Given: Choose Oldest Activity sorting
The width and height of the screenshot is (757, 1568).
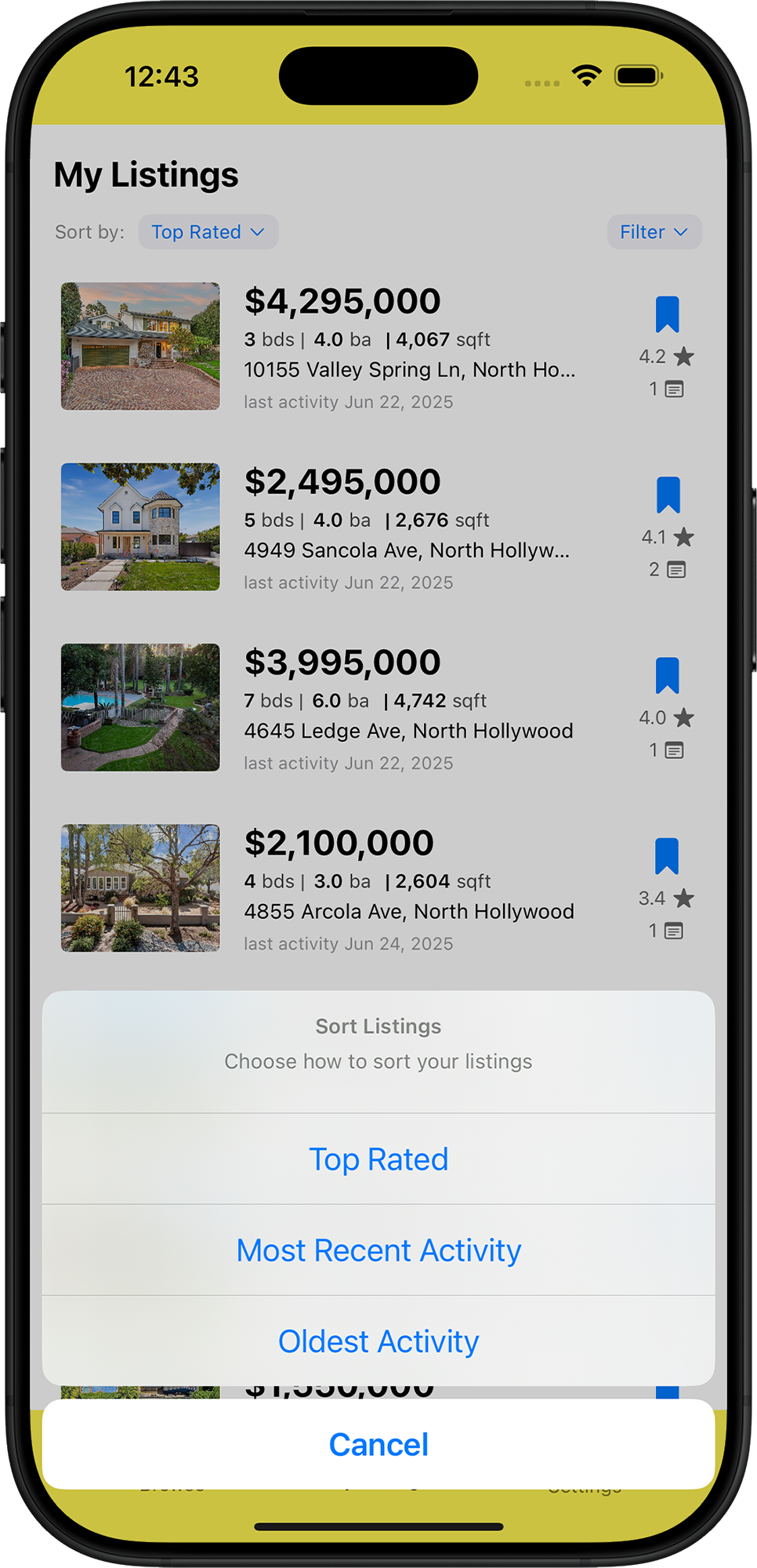Looking at the screenshot, I should 378,1341.
